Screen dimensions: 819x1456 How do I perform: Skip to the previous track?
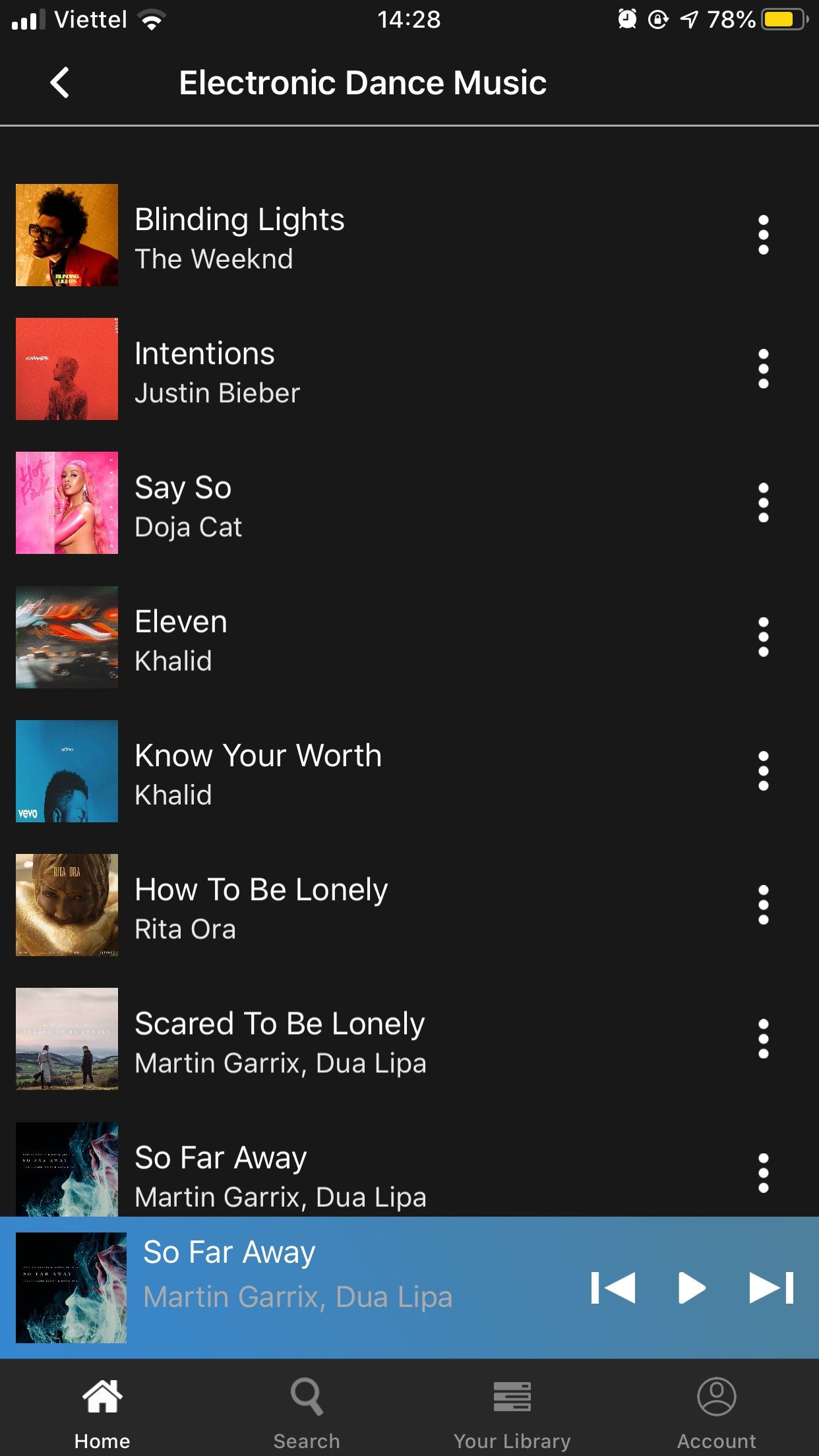[x=613, y=1288]
